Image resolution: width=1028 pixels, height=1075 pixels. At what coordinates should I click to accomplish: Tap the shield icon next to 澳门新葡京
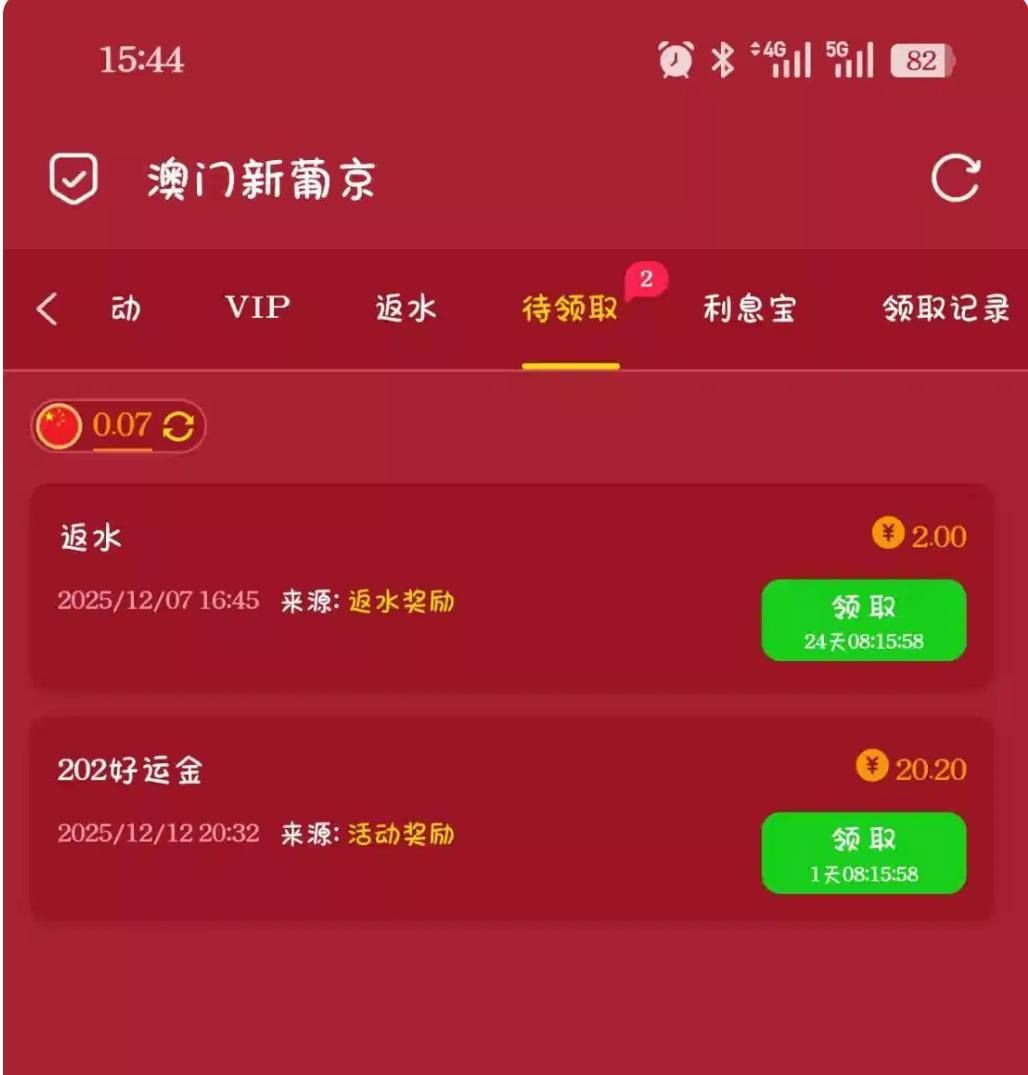pos(74,180)
